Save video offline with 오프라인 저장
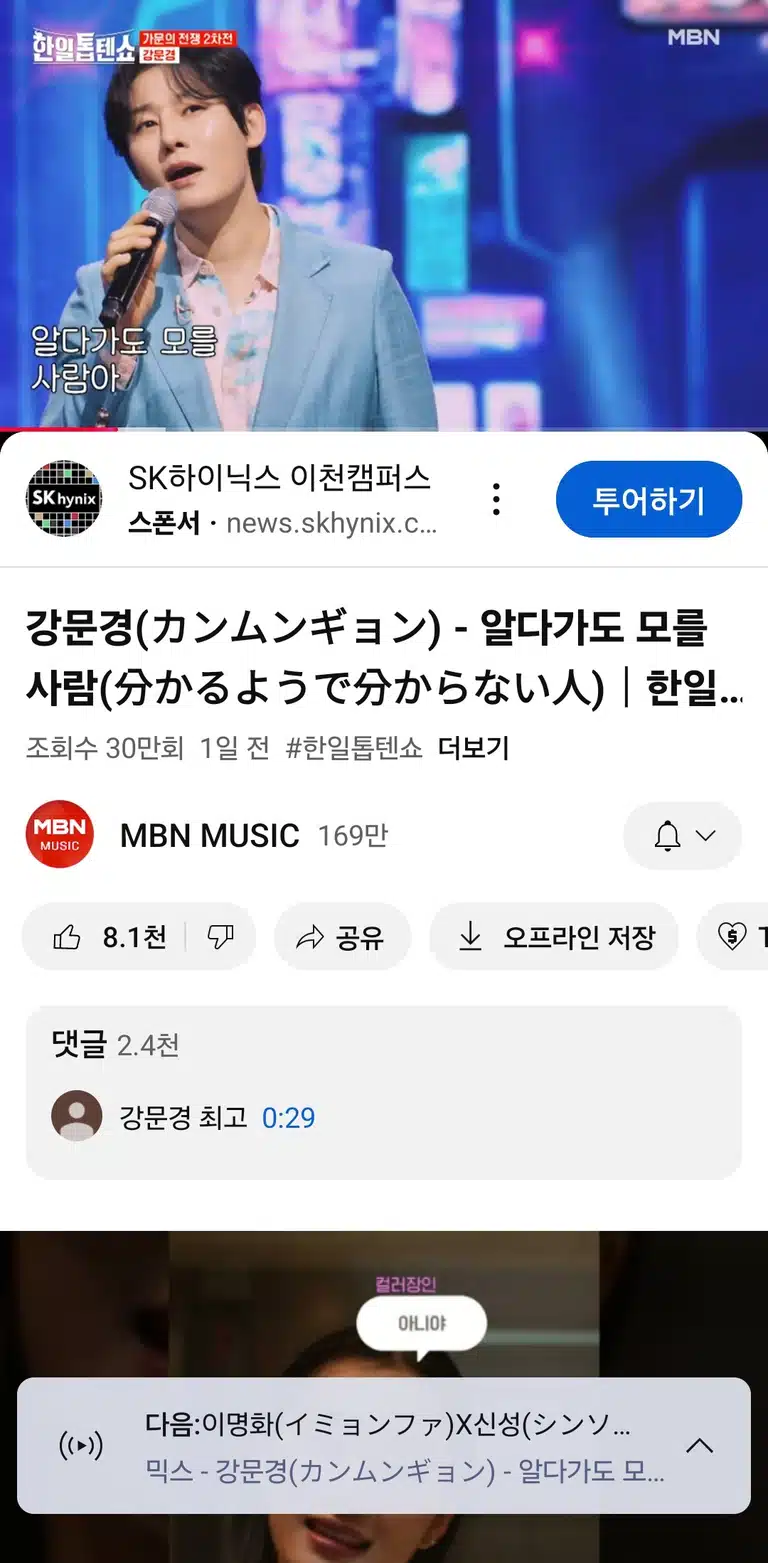This screenshot has height=1563, width=768. coord(553,937)
